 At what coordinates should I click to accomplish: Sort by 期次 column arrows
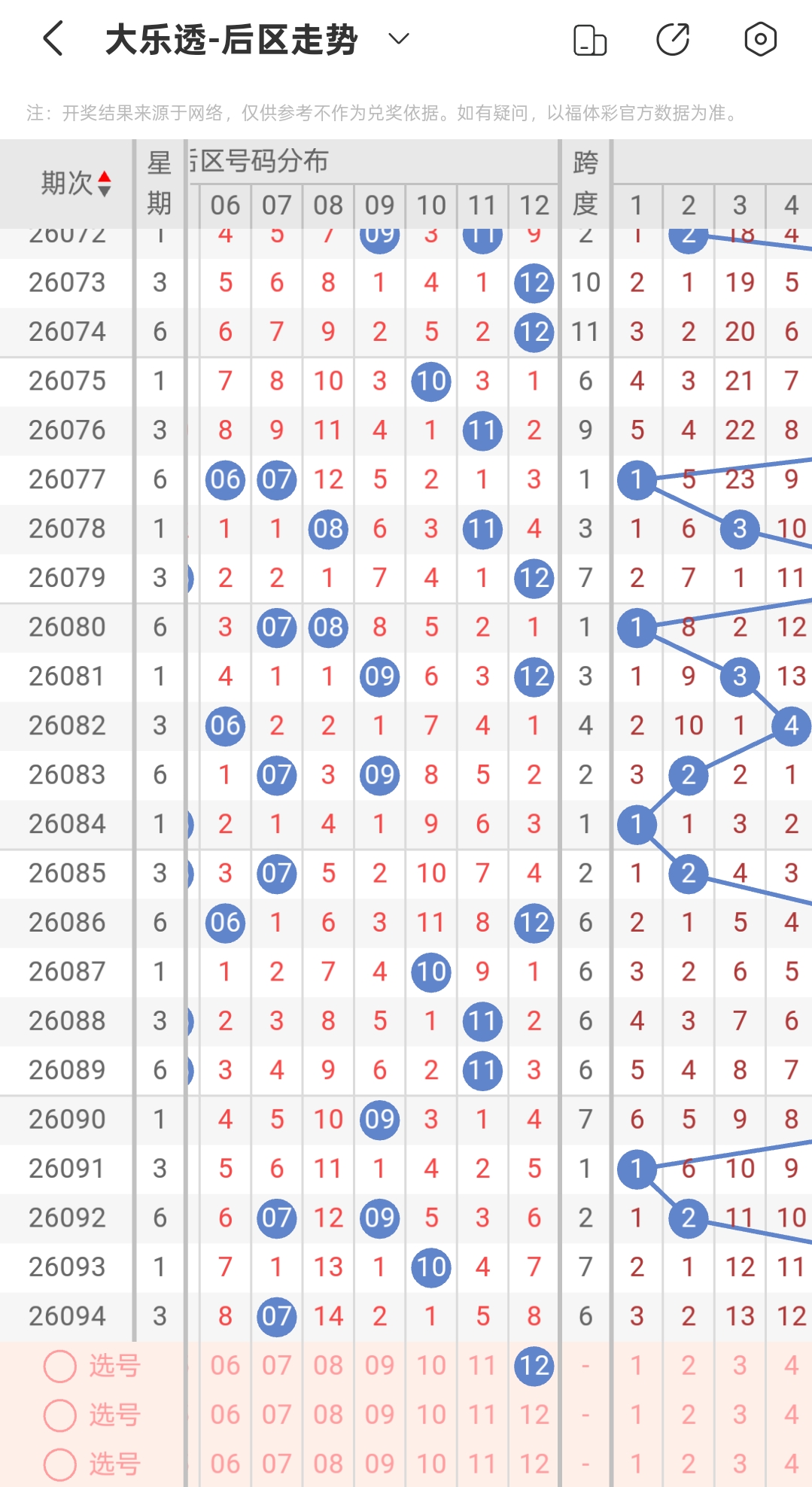click(x=105, y=184)
